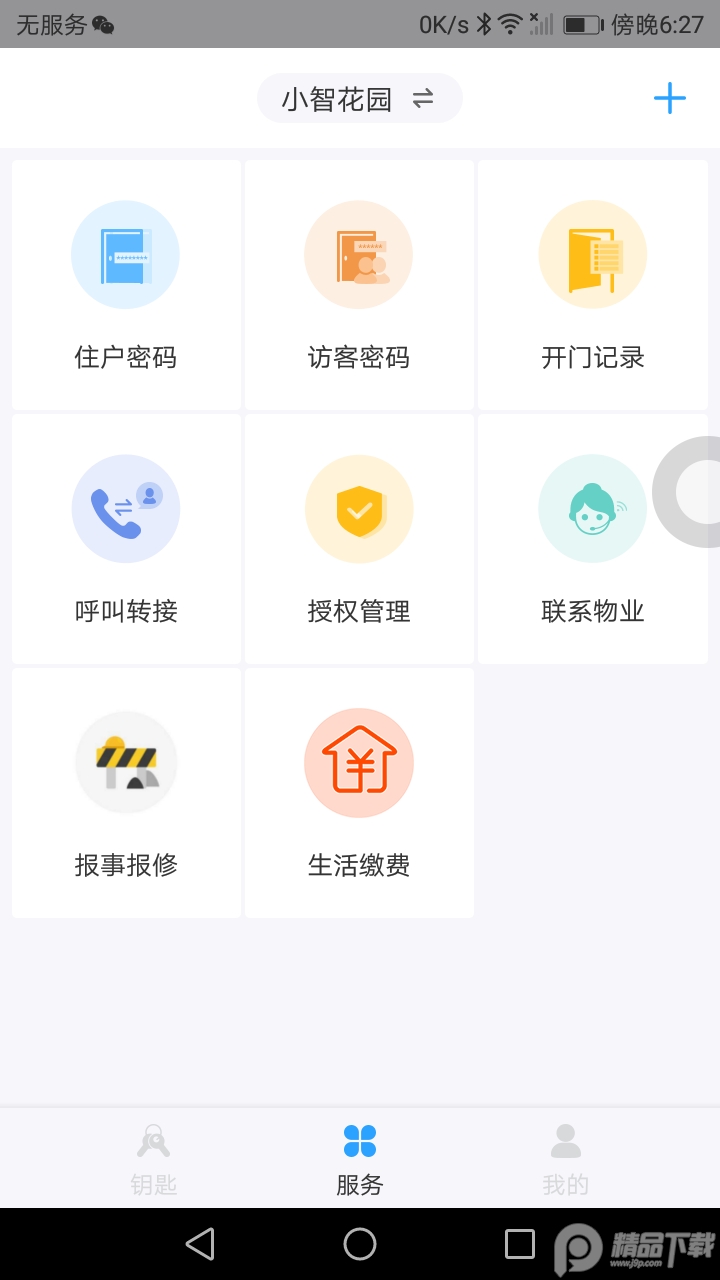Viewport: 720px width, 1280px height.
Task: Switch to the 钥匙 tab
Action: click(x=154, y=1158)
